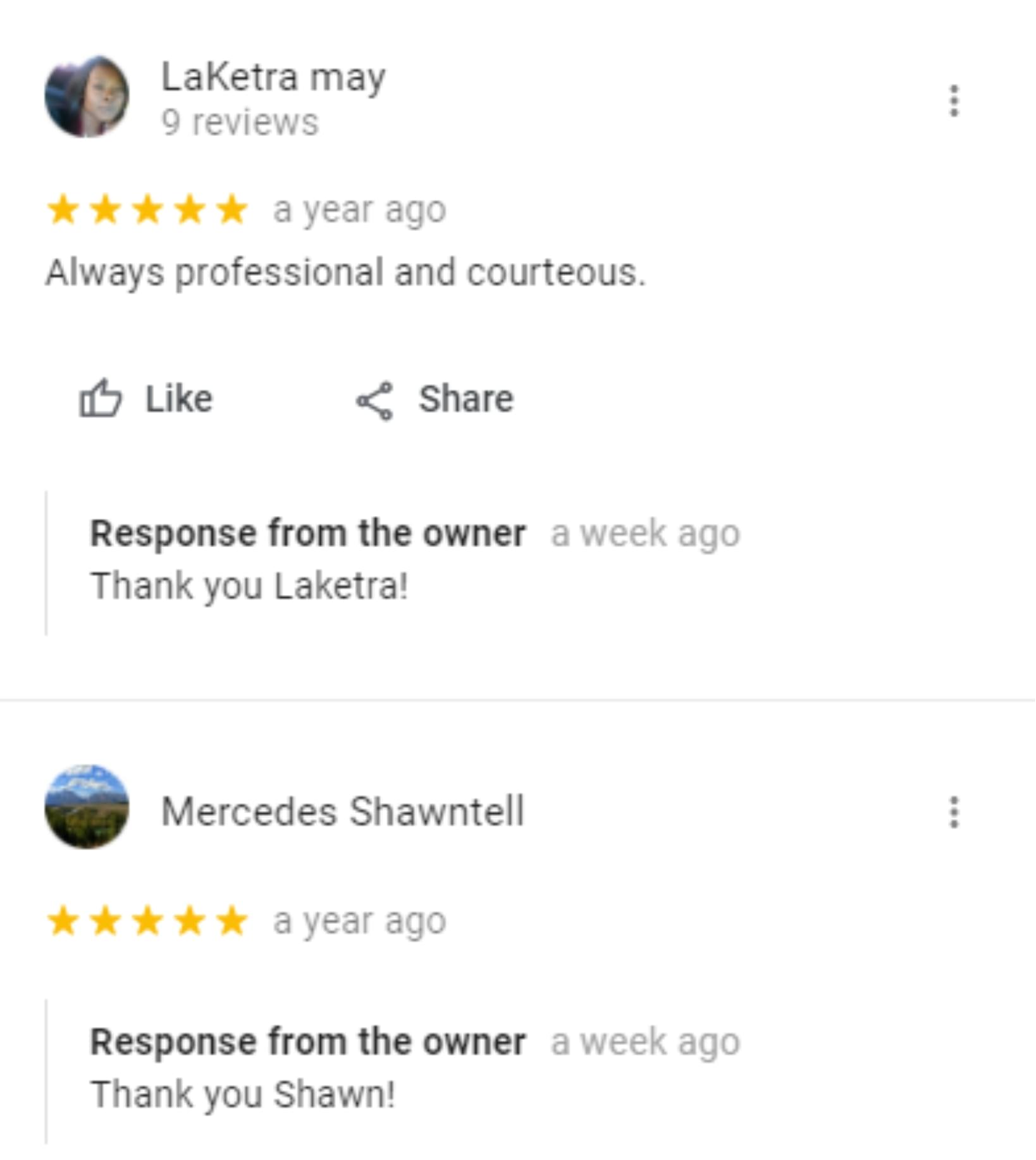Open overflow menu on Mercedes Shawntell's review

pos(954,812)
